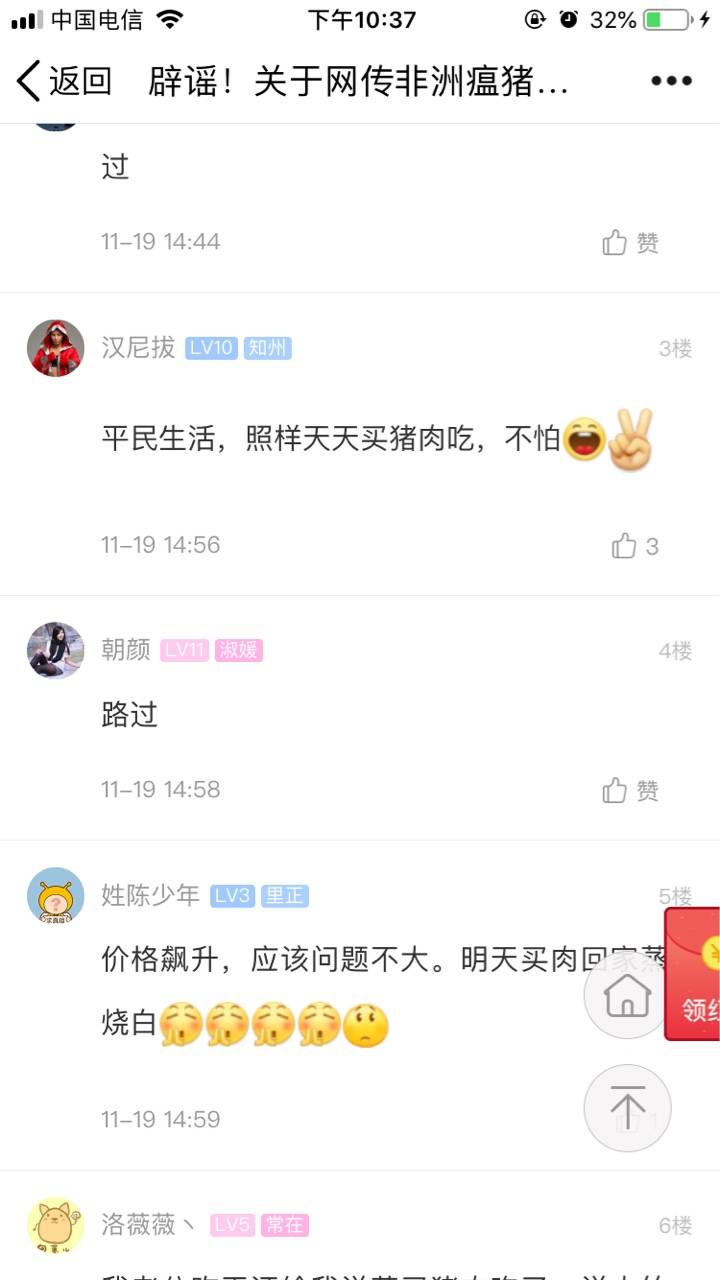Tap username 汉尼拔

138,347
